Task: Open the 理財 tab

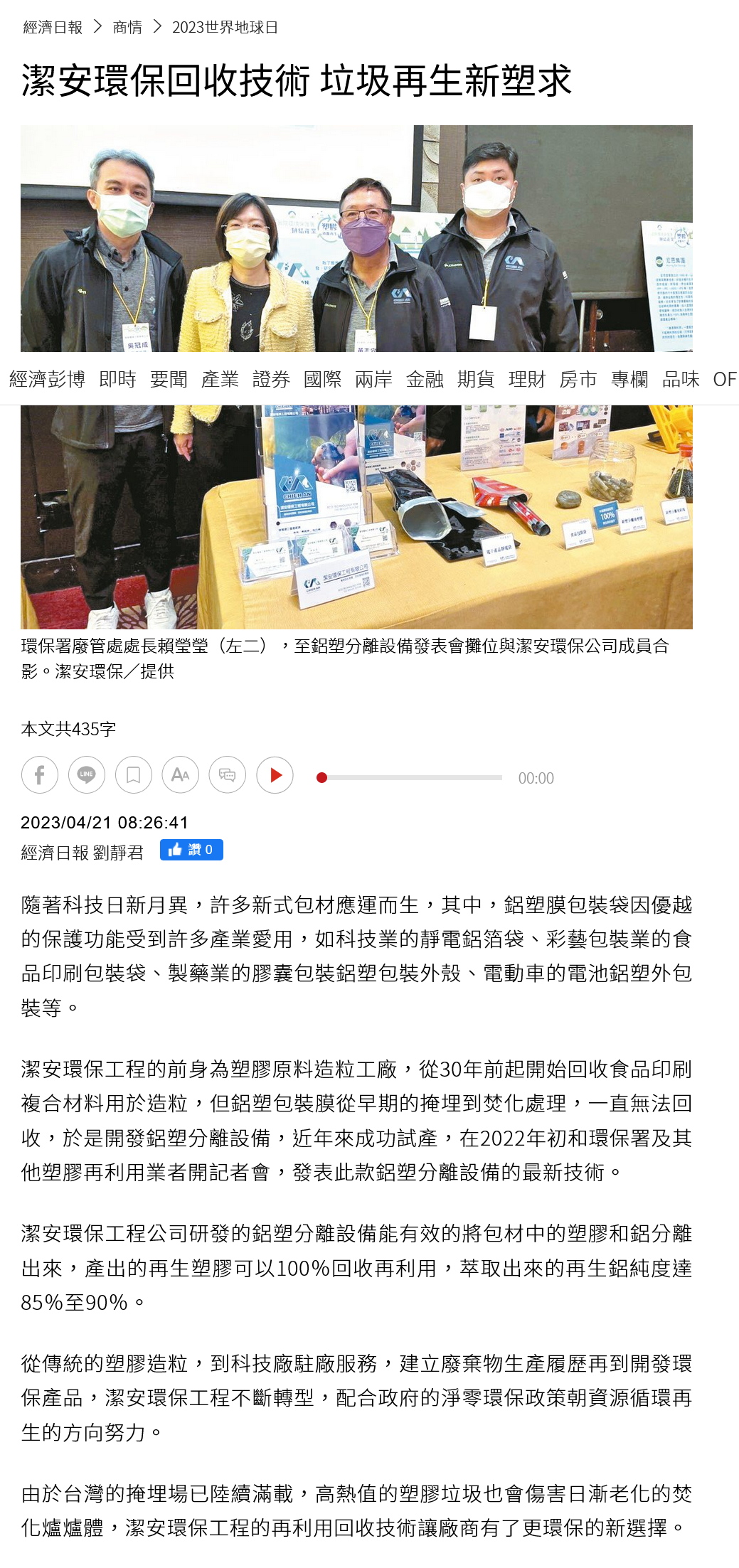Action: [527, 380]
